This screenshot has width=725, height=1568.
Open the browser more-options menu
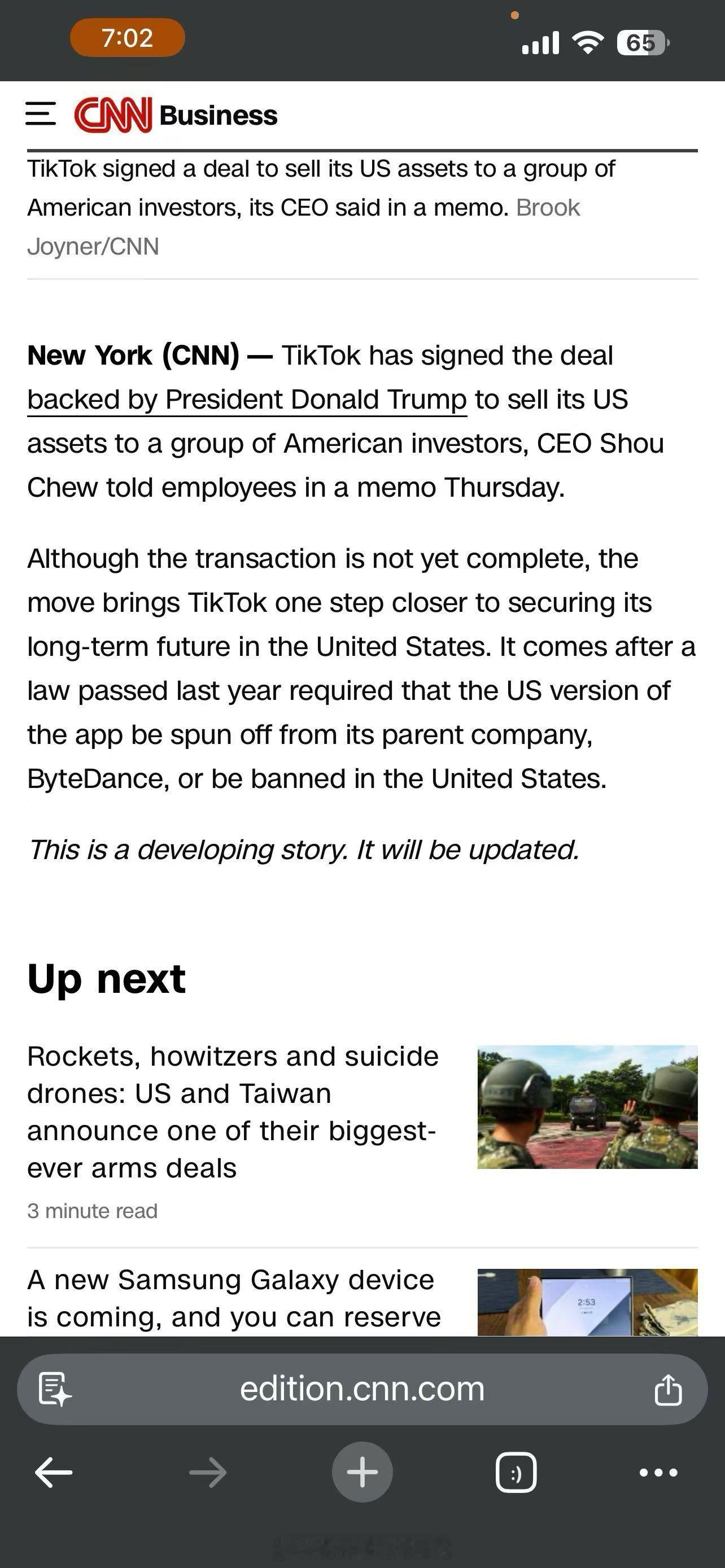(x=658, y=1472)
